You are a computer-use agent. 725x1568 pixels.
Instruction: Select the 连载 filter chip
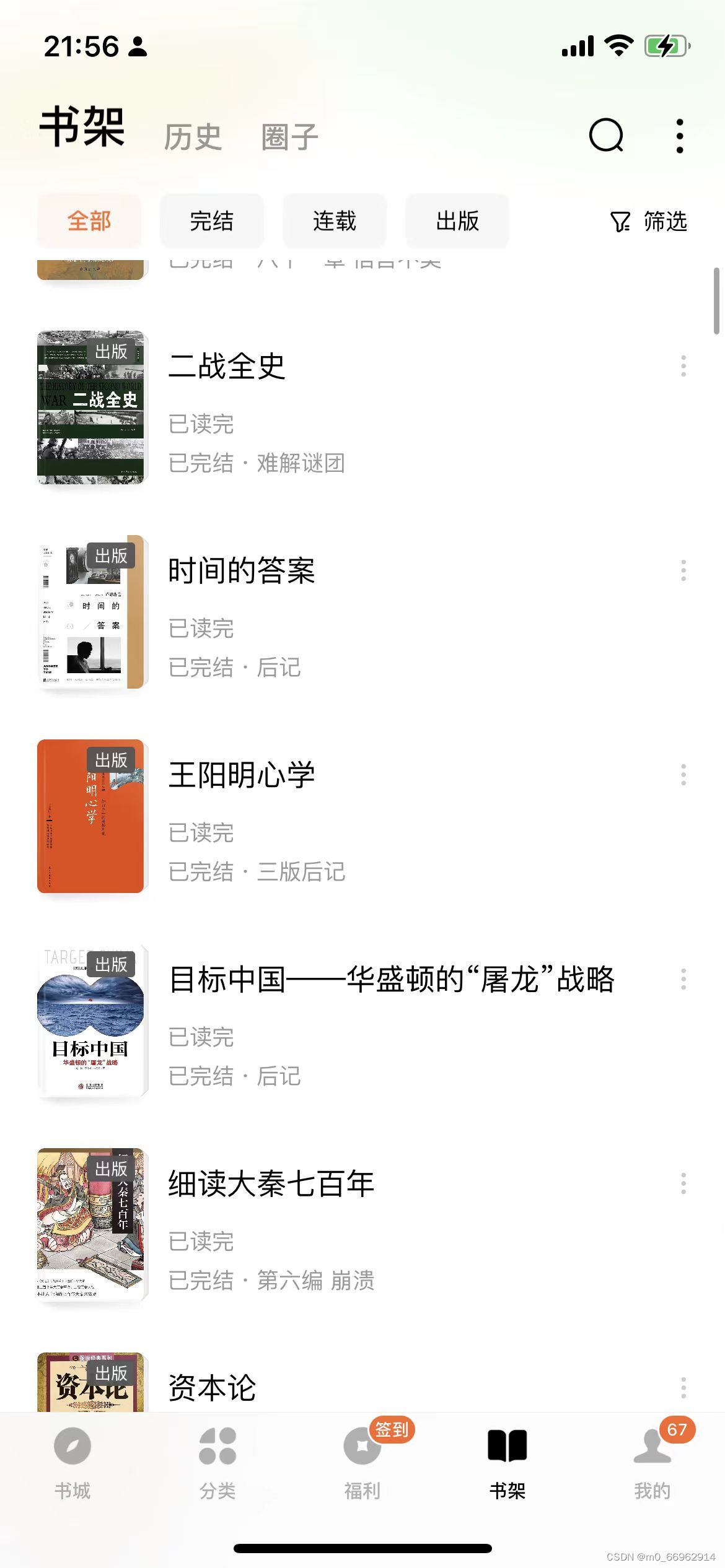click(335, 221)
